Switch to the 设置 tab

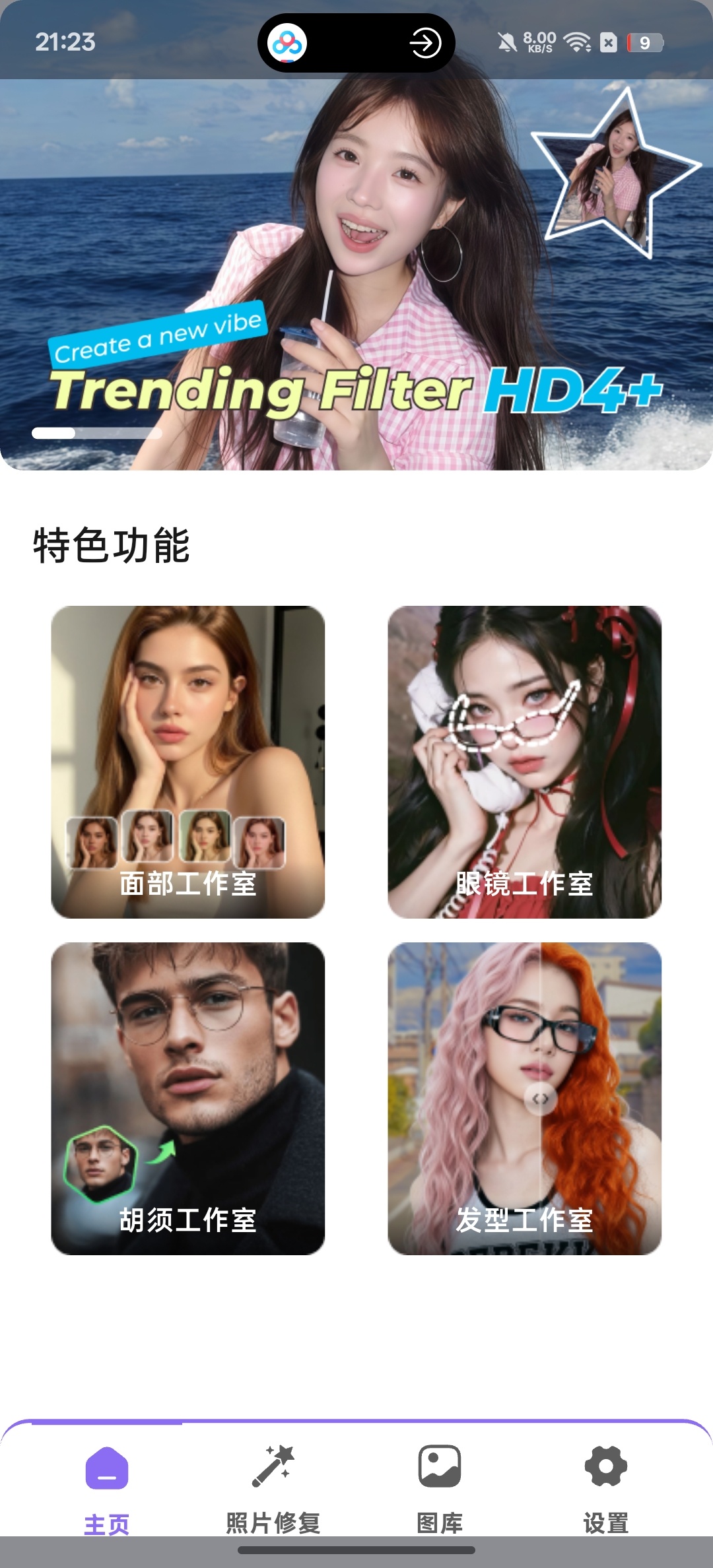(x=605, y=1511)
